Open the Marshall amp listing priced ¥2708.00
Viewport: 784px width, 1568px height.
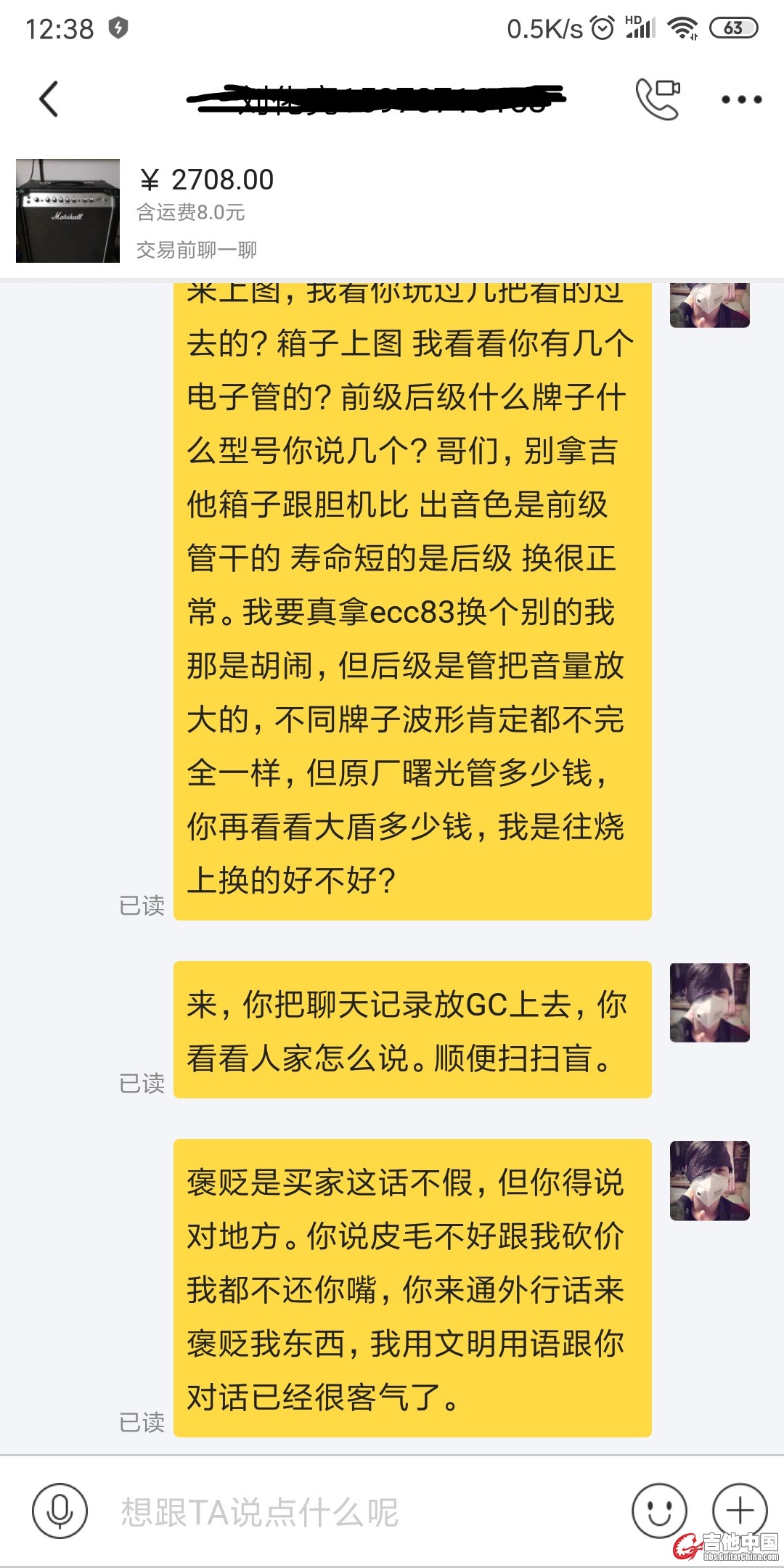(x=68, y=211)
